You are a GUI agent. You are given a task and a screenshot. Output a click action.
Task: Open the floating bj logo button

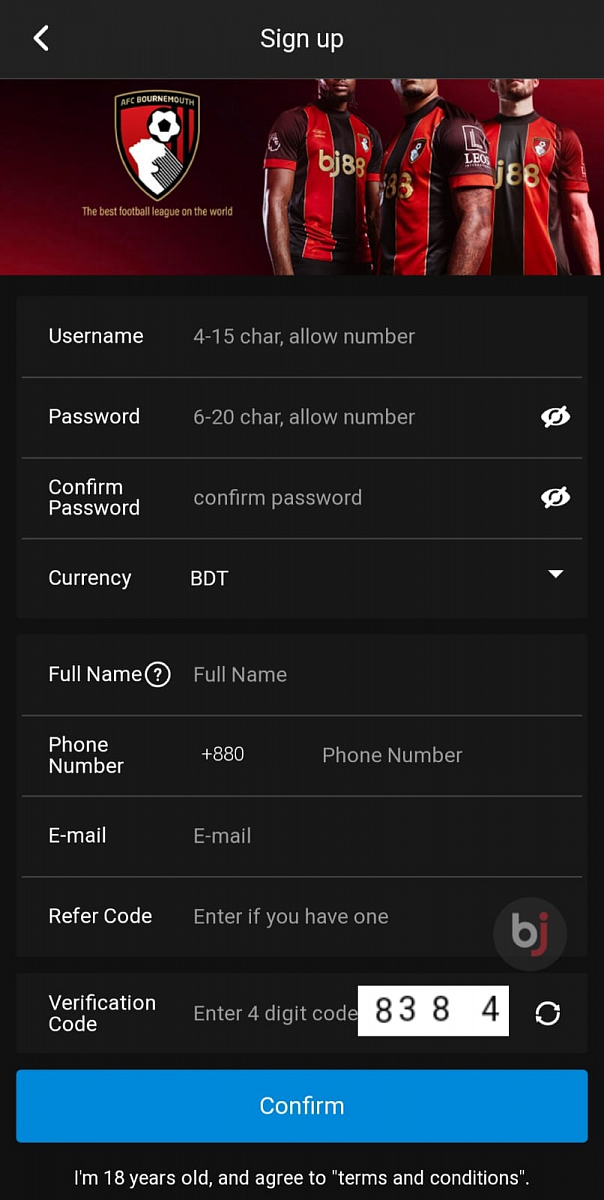(x=530, y=934)
